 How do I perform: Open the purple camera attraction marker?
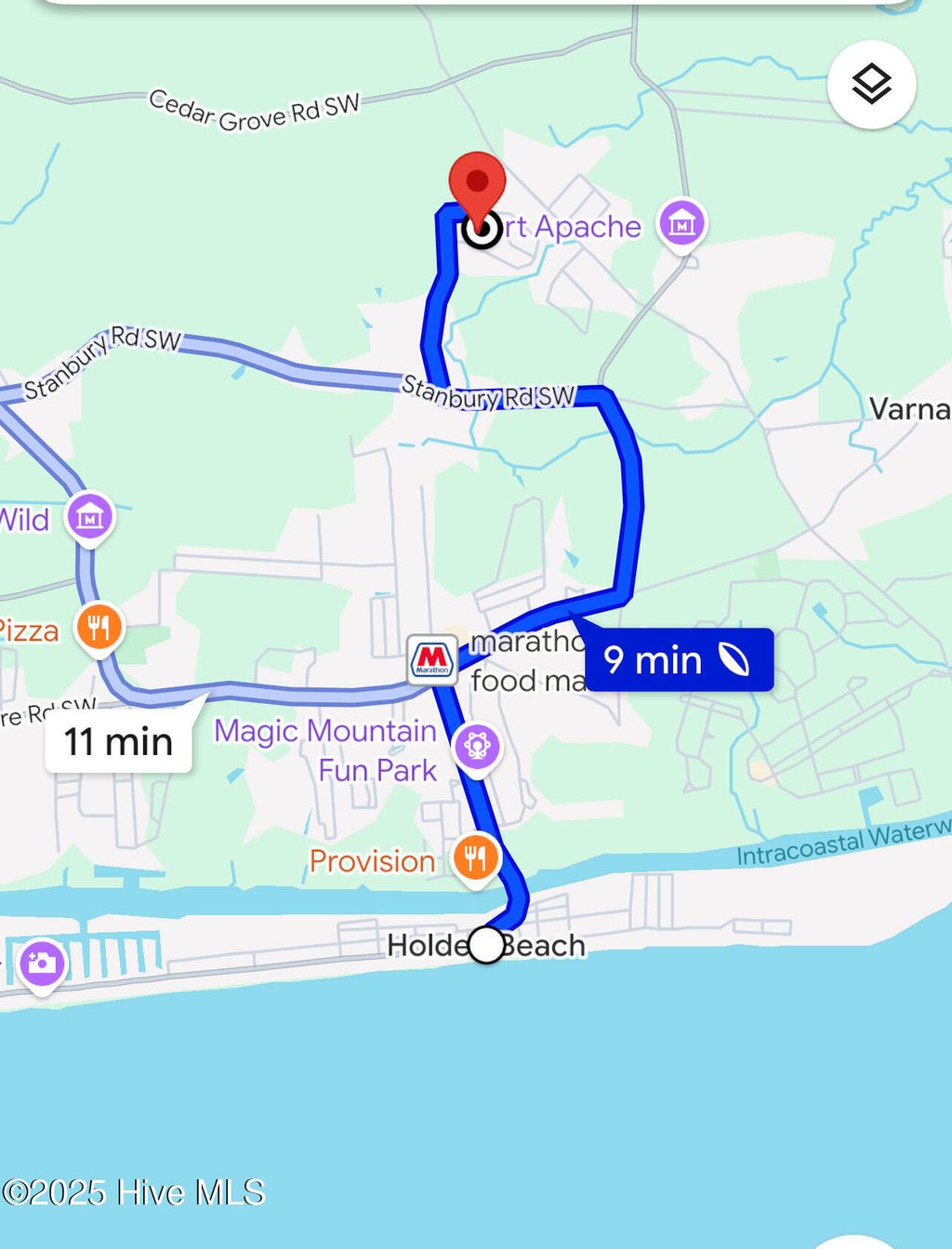(42, 963)
